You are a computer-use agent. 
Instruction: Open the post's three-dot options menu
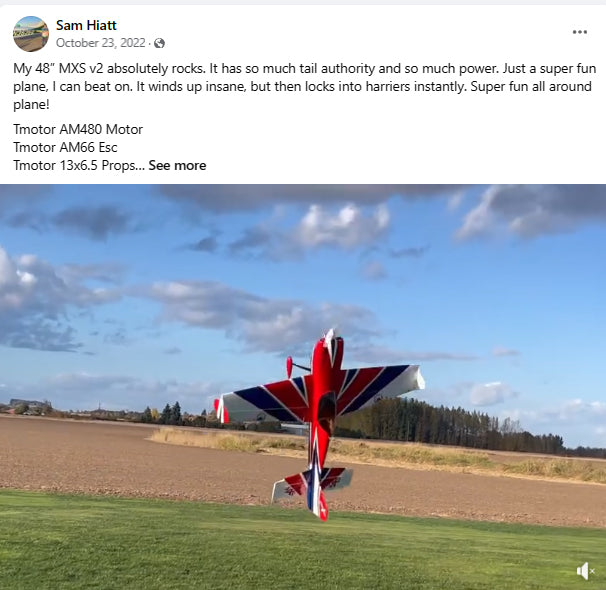tap(580, 32)
